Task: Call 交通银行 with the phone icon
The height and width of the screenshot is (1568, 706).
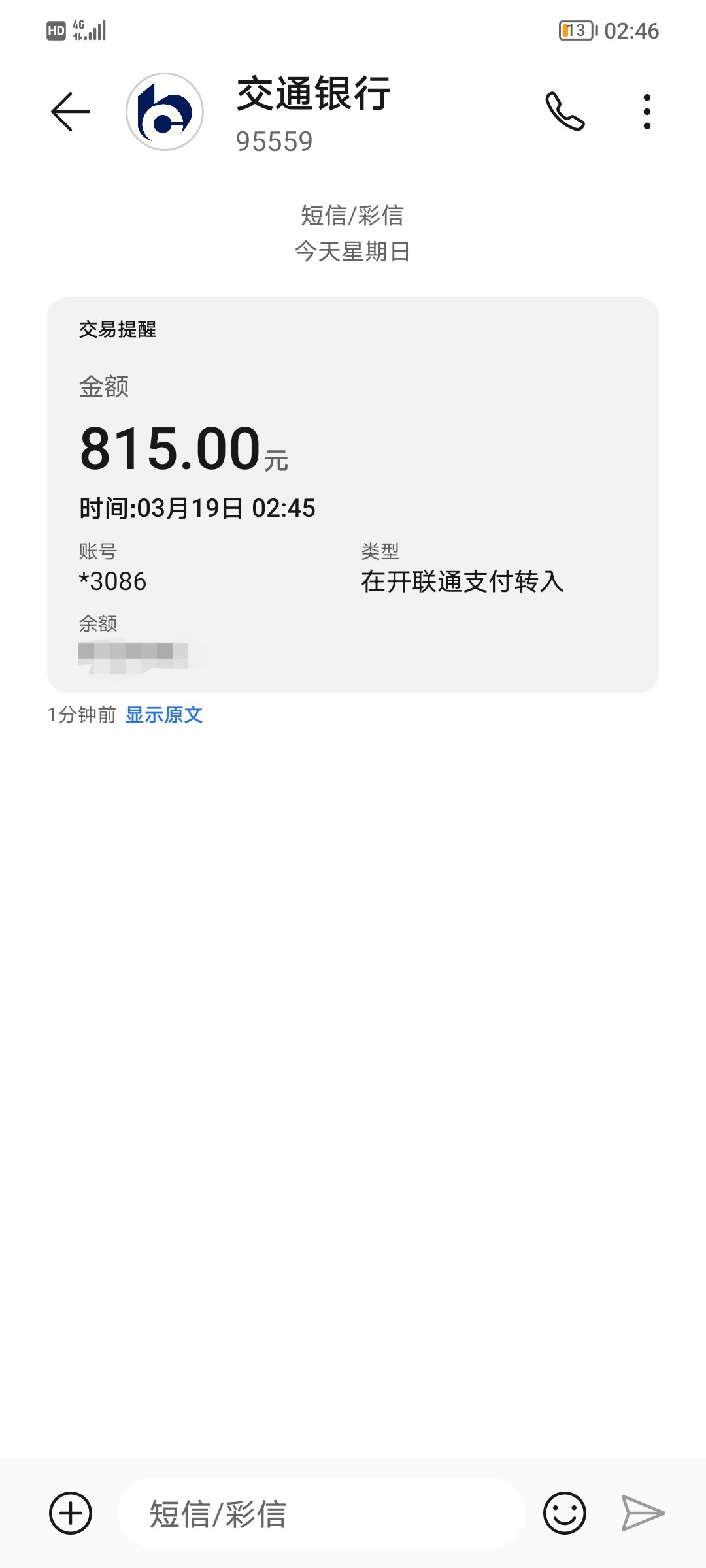Action: (565, 112)
